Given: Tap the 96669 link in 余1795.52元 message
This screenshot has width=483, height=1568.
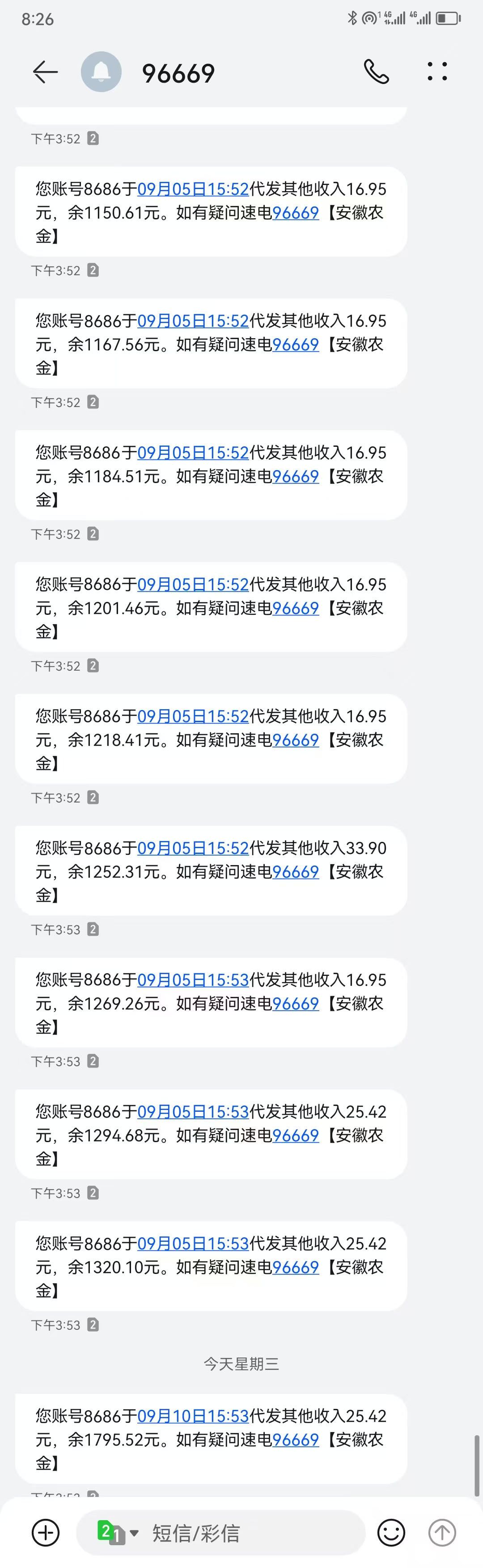Looking at the screenshot, I should click(296, 1440).
